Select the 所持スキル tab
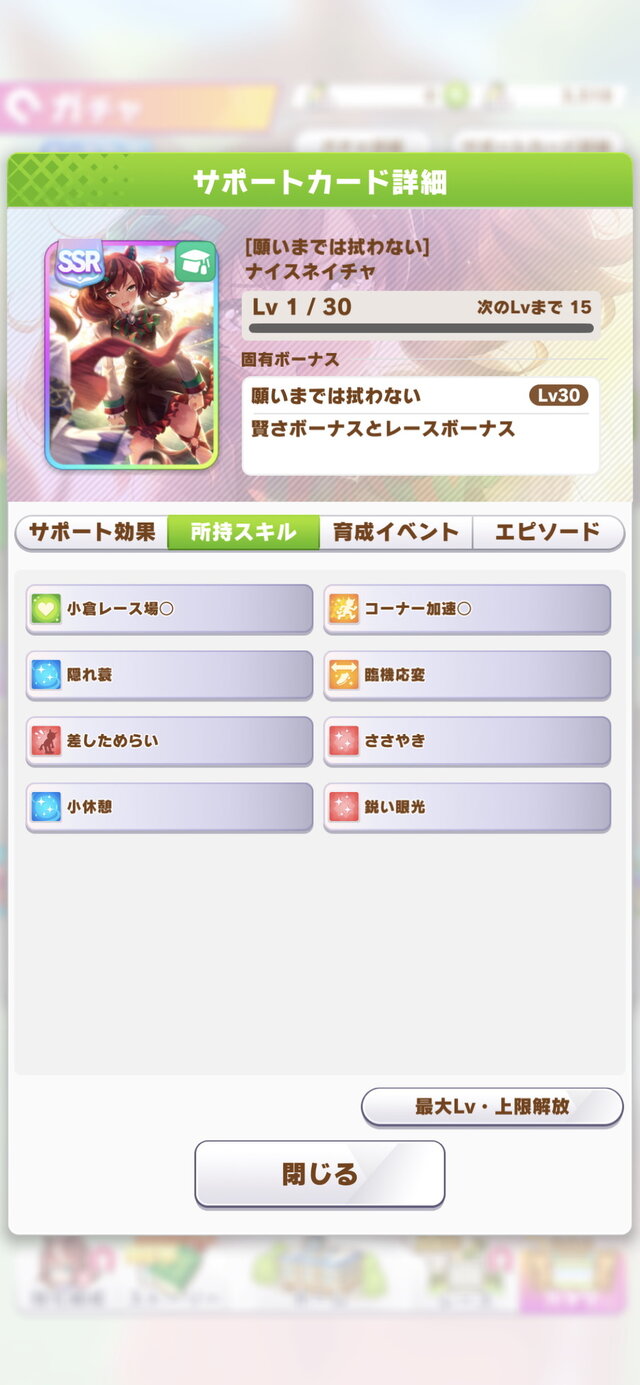Viewport: 640px width, 1385px height. pos(243,532)
